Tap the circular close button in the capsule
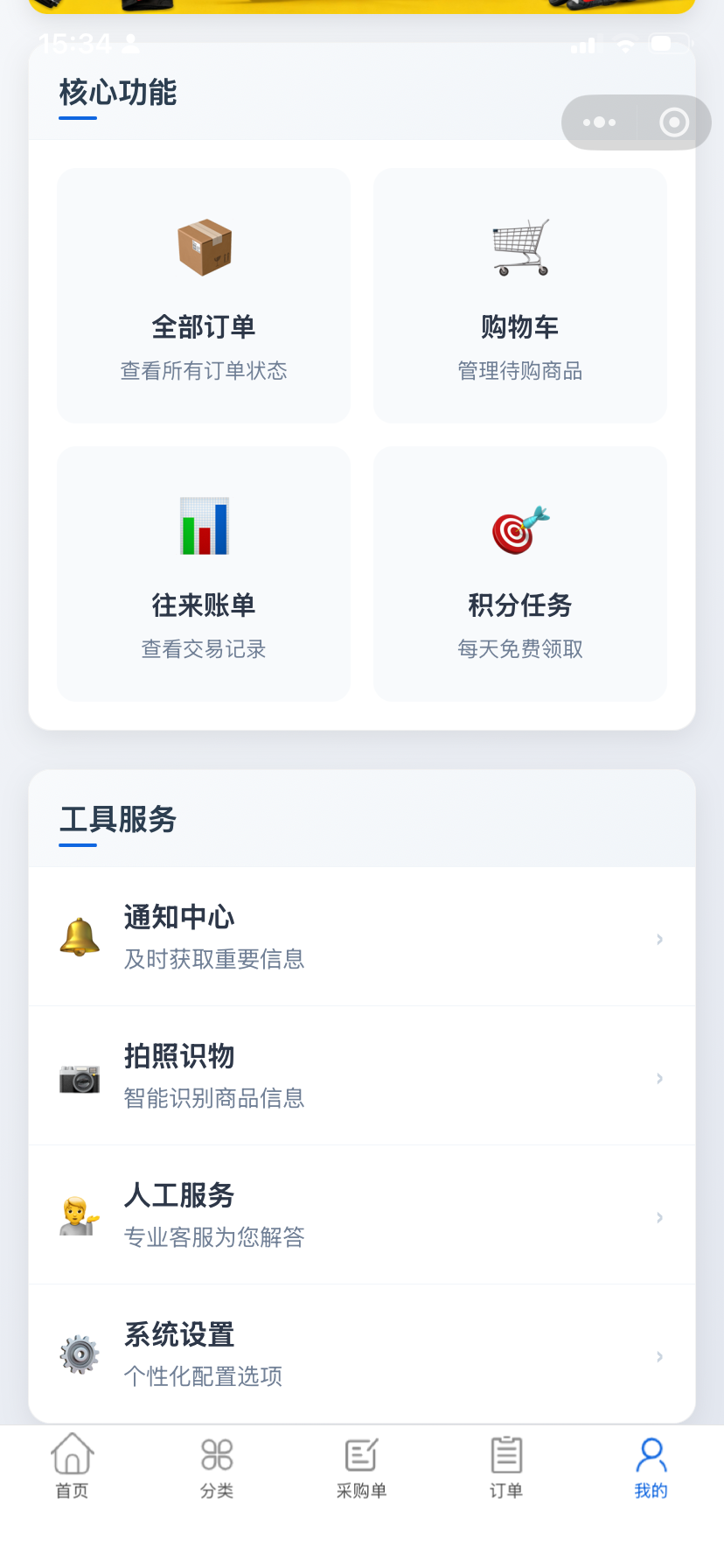The image size is (724, 1568). click(673, 122)
